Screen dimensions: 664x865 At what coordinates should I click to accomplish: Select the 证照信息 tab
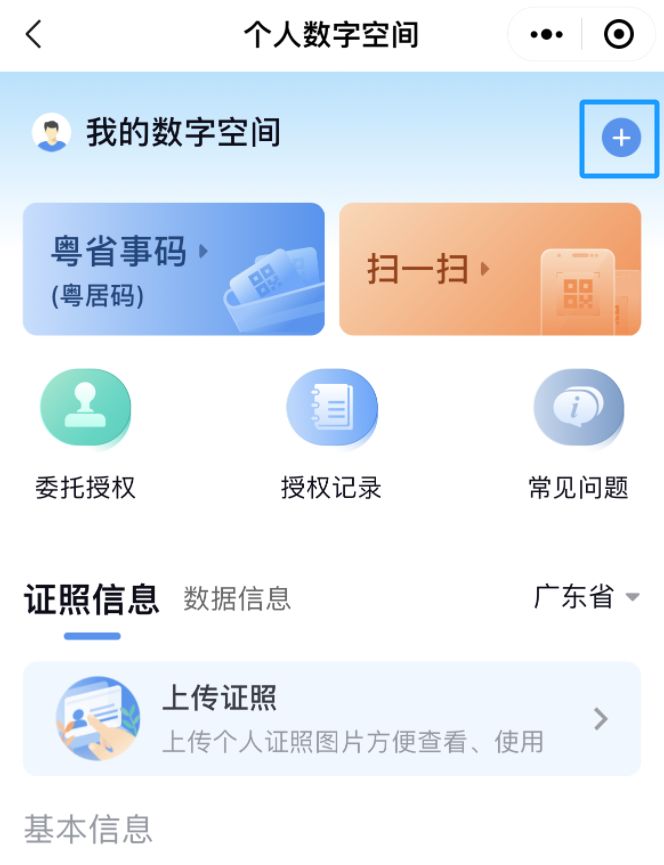pos(91,598)
